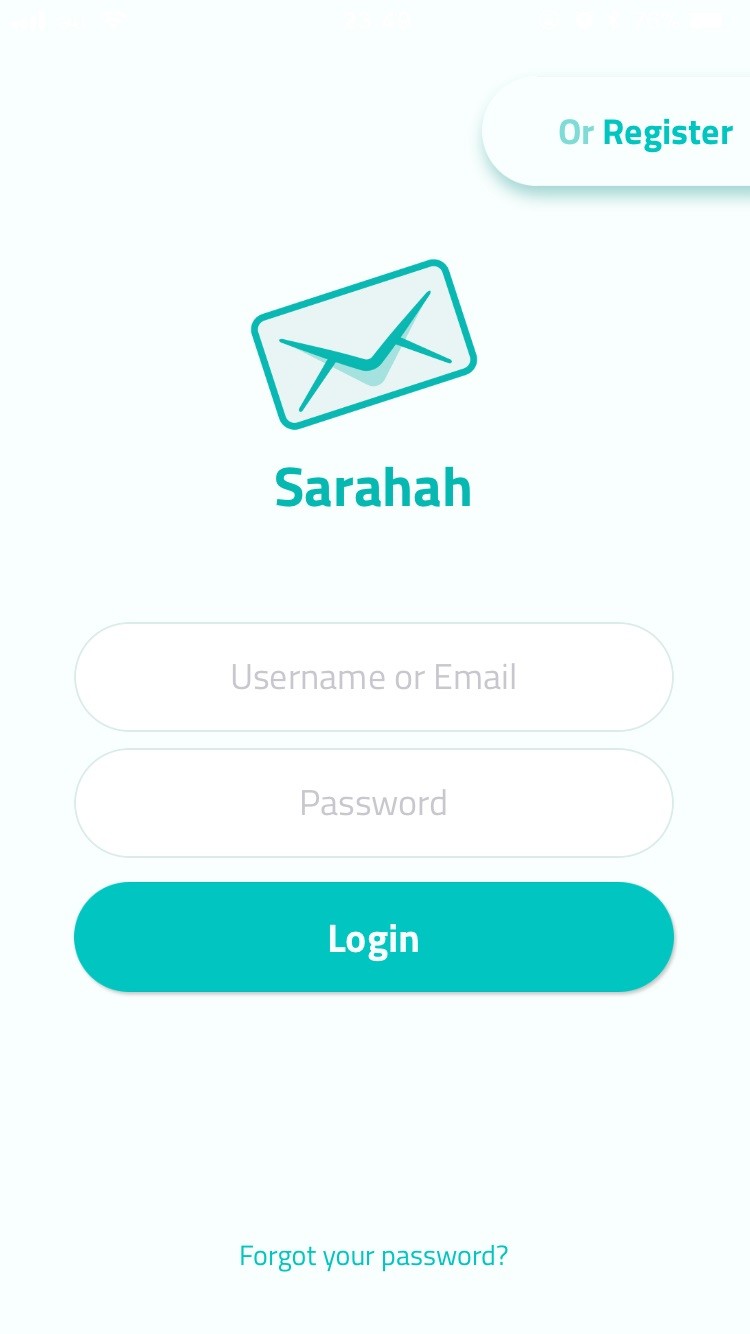Image resolution: width=750 pixels, height=1334 pixels.
Task: Tap the Username or Email placeholder text
Action: tap(374, 677)
